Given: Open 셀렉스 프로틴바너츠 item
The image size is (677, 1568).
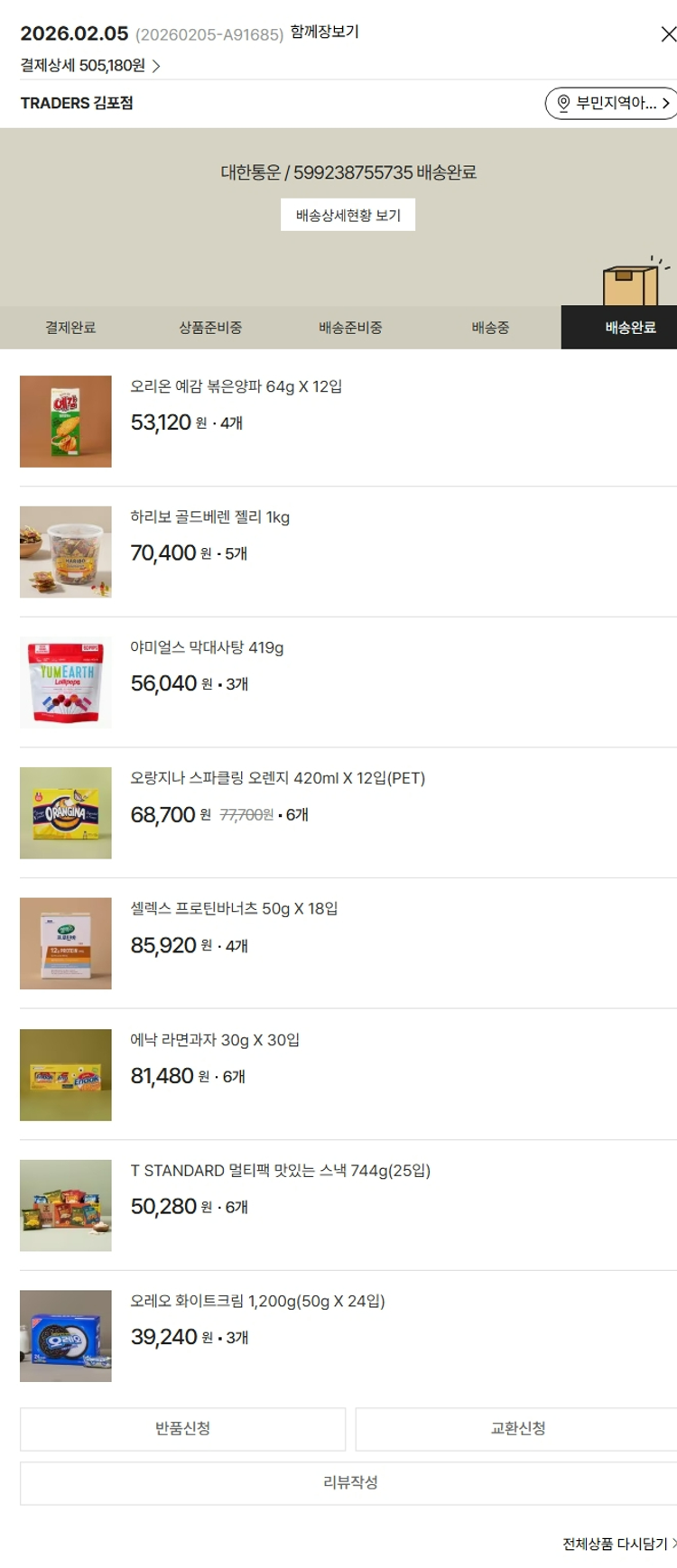Looking at the screenshot, I should point(234,908).
